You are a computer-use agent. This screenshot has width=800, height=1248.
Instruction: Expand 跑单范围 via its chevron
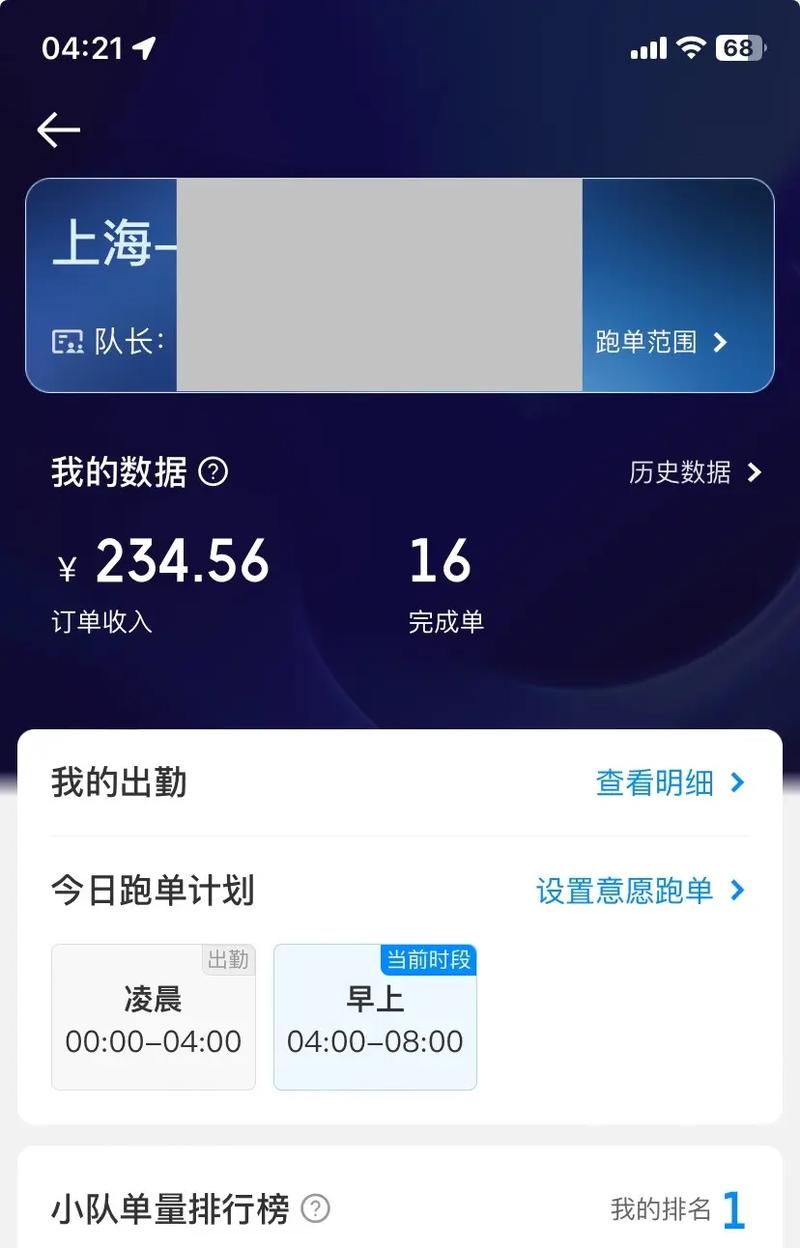(719, 343)
